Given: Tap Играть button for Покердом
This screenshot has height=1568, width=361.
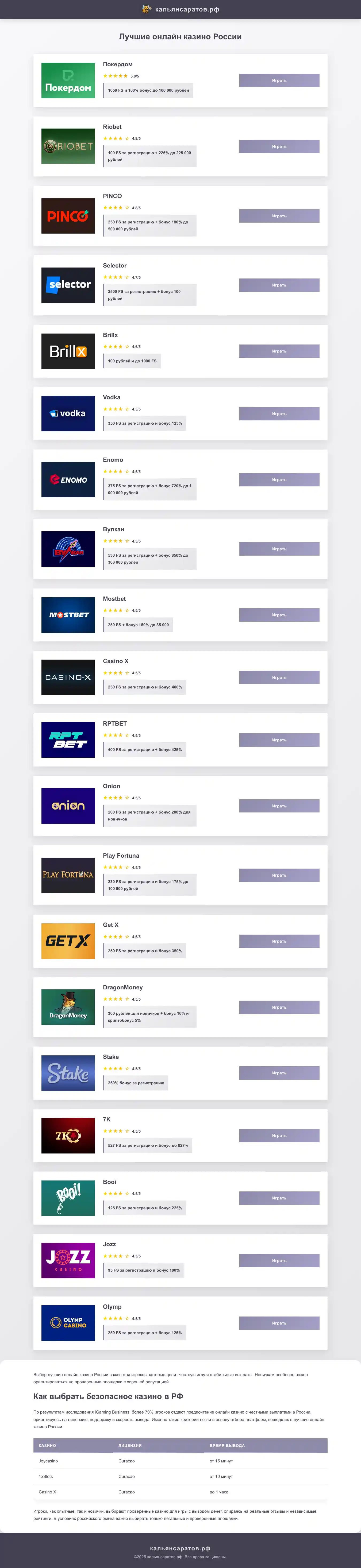Looking at the screenshot, I should (279, 80).
